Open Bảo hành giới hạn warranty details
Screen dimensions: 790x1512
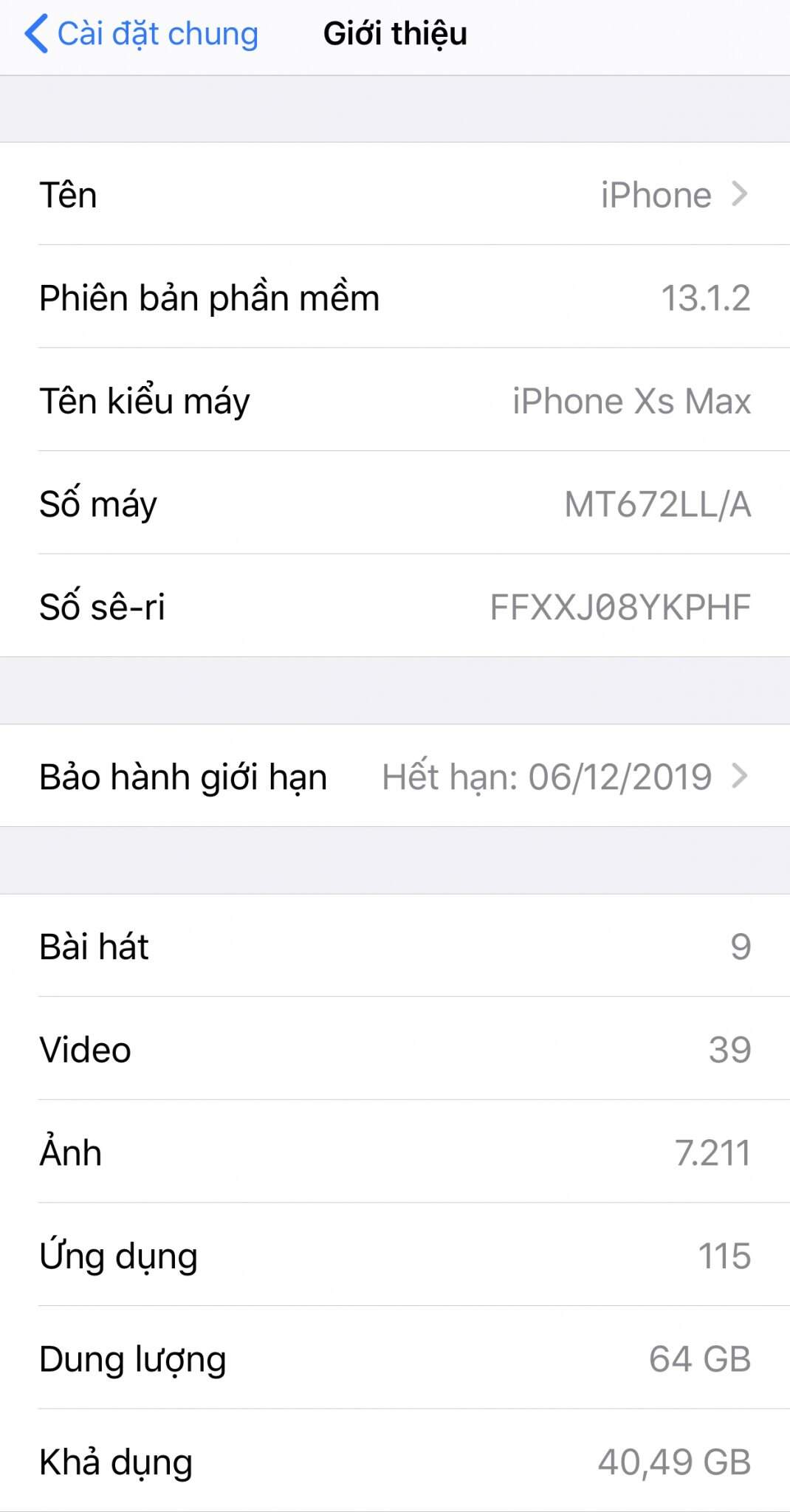(395, 777)
